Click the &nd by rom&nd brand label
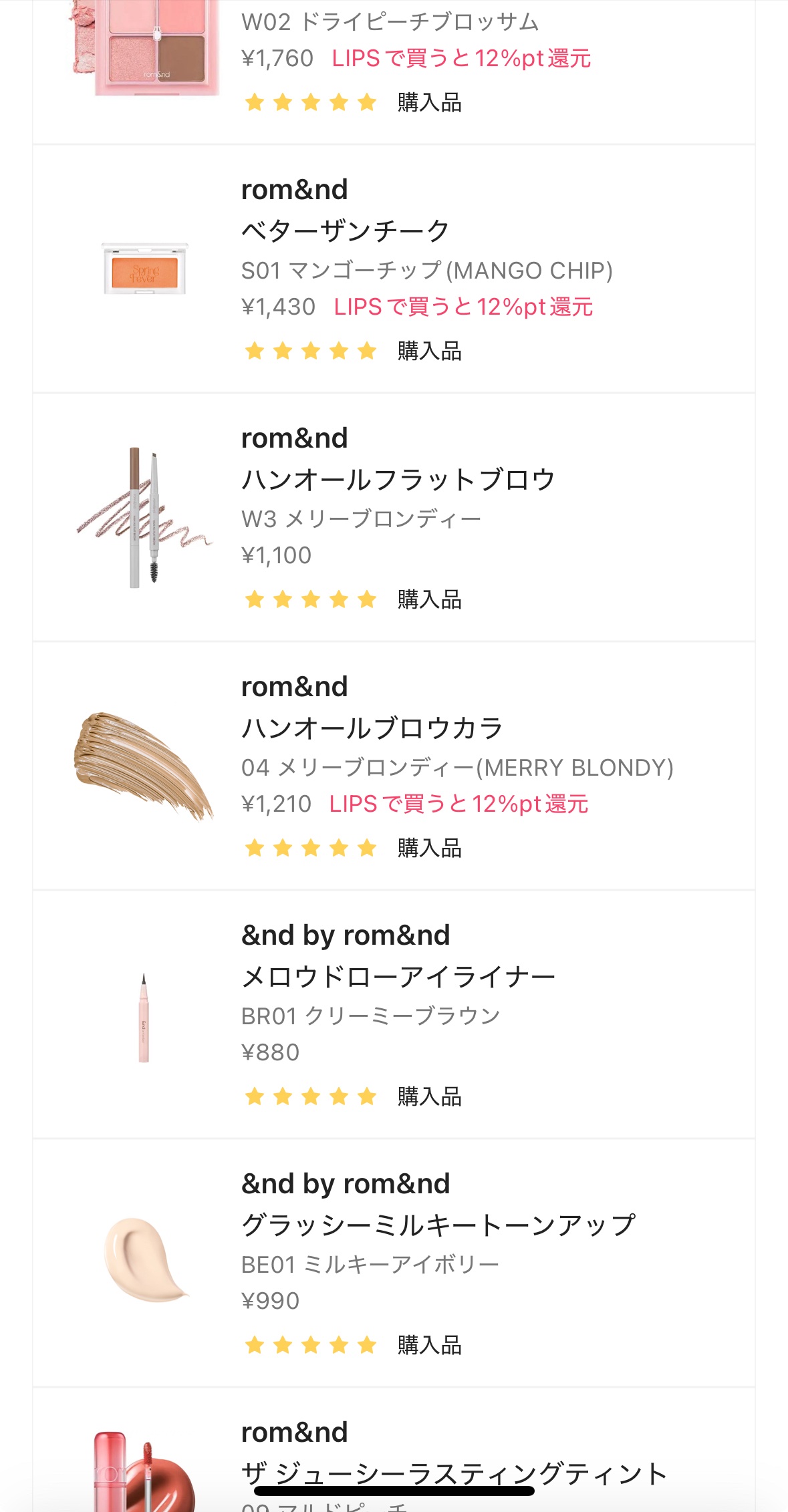 tap(346, 933)
